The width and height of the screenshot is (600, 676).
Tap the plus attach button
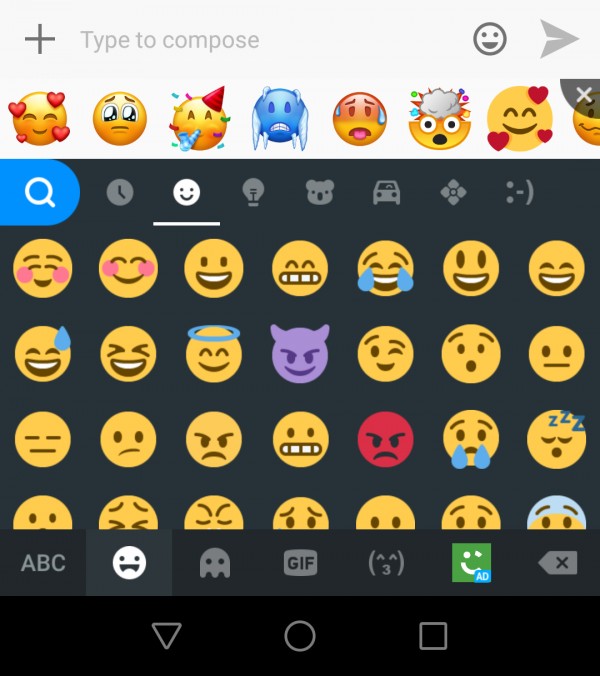pos(39,40)
